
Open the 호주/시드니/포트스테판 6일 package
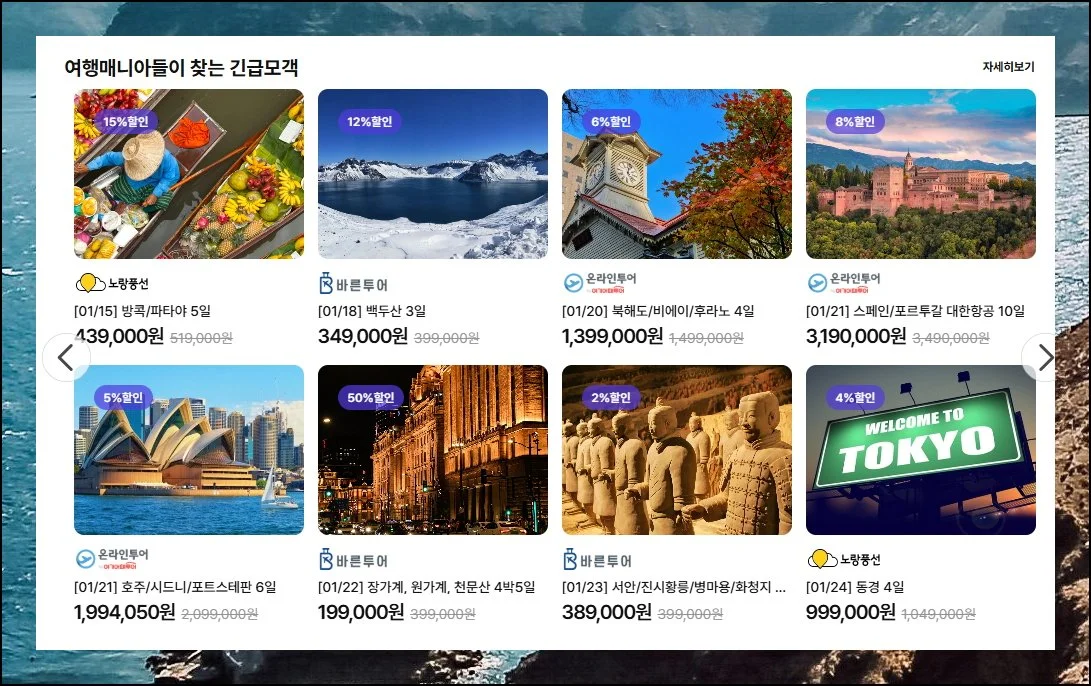(188, 450)
